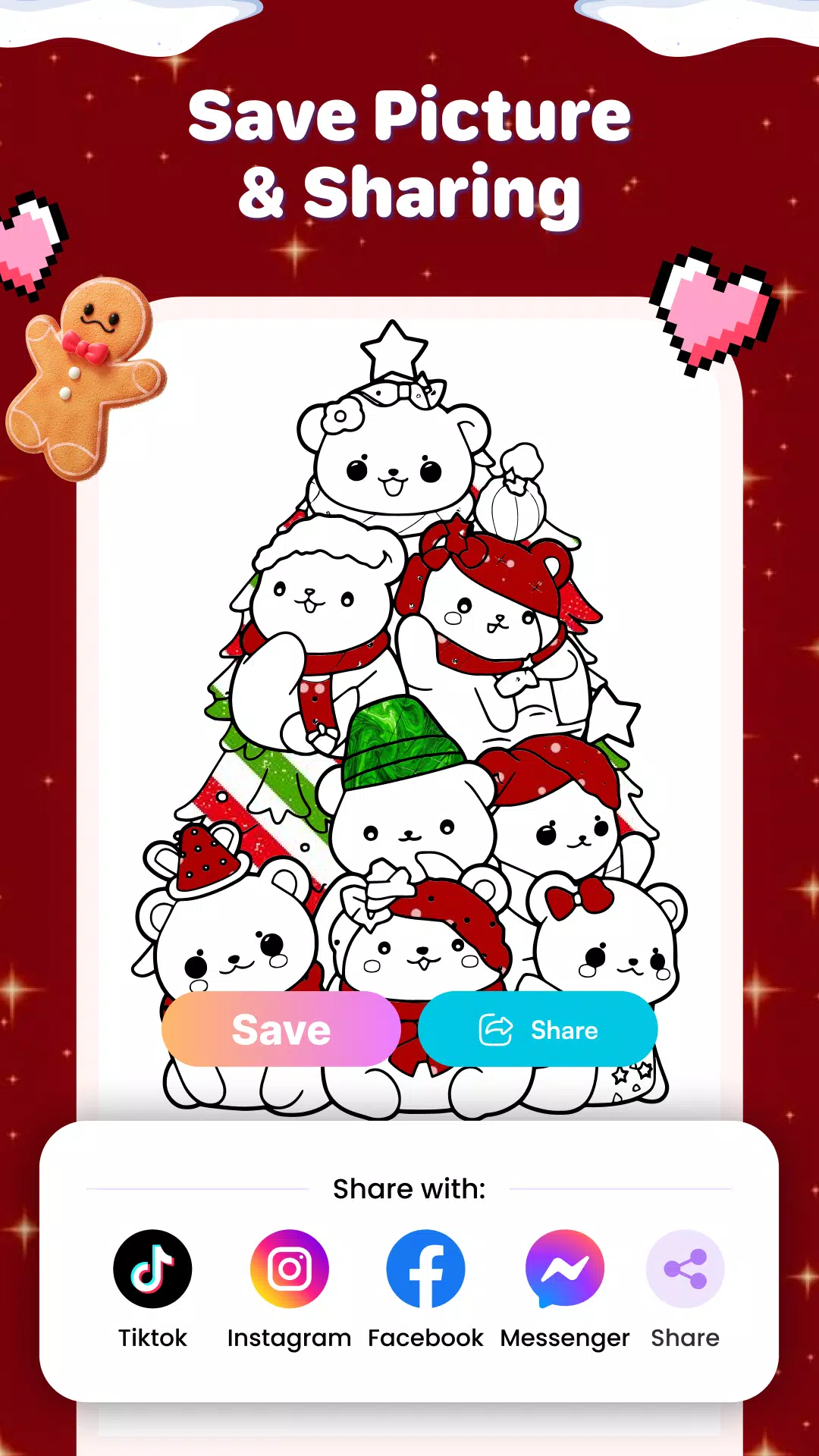This screenshot has width=819, height=1456.
Task: Send the artwork via Messenger
Action: 564,1268
